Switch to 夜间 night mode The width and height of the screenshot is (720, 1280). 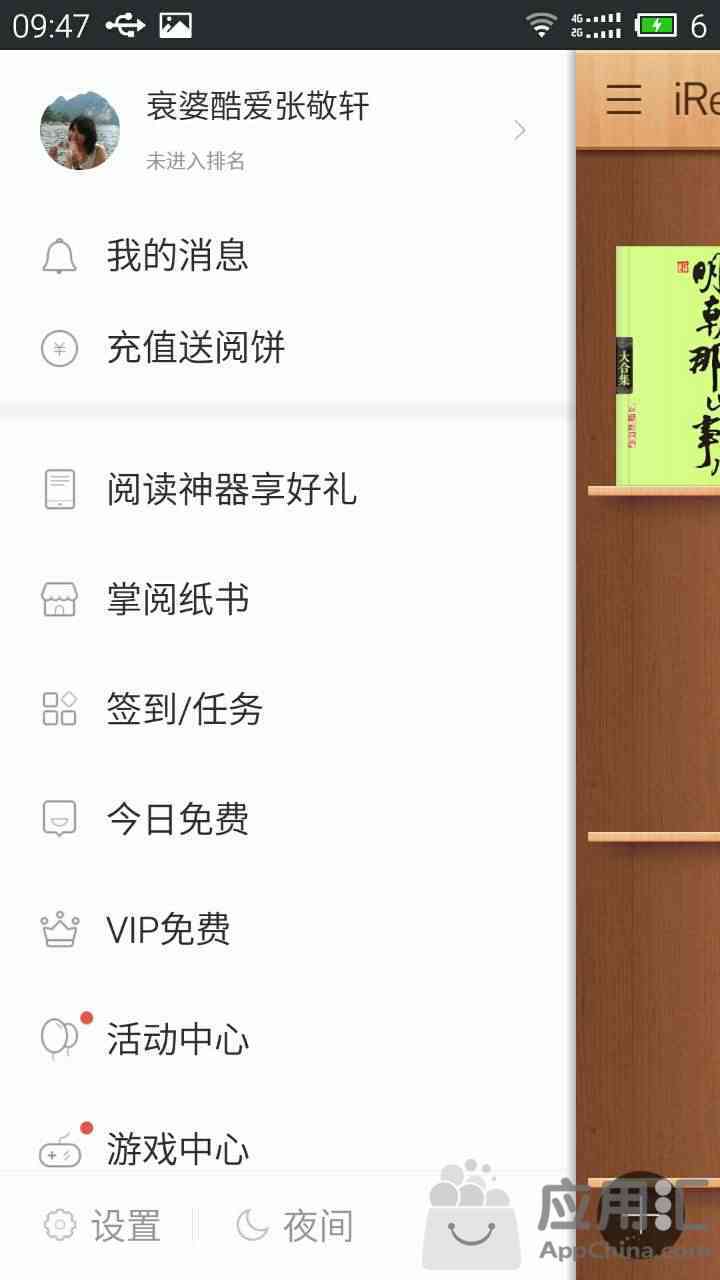tap(295, 1226)
